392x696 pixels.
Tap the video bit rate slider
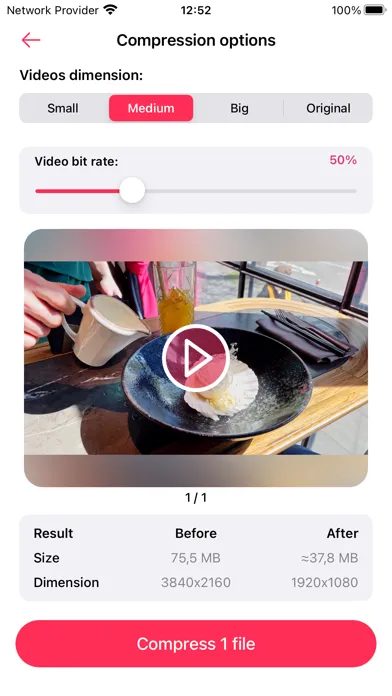pos(196,191)
